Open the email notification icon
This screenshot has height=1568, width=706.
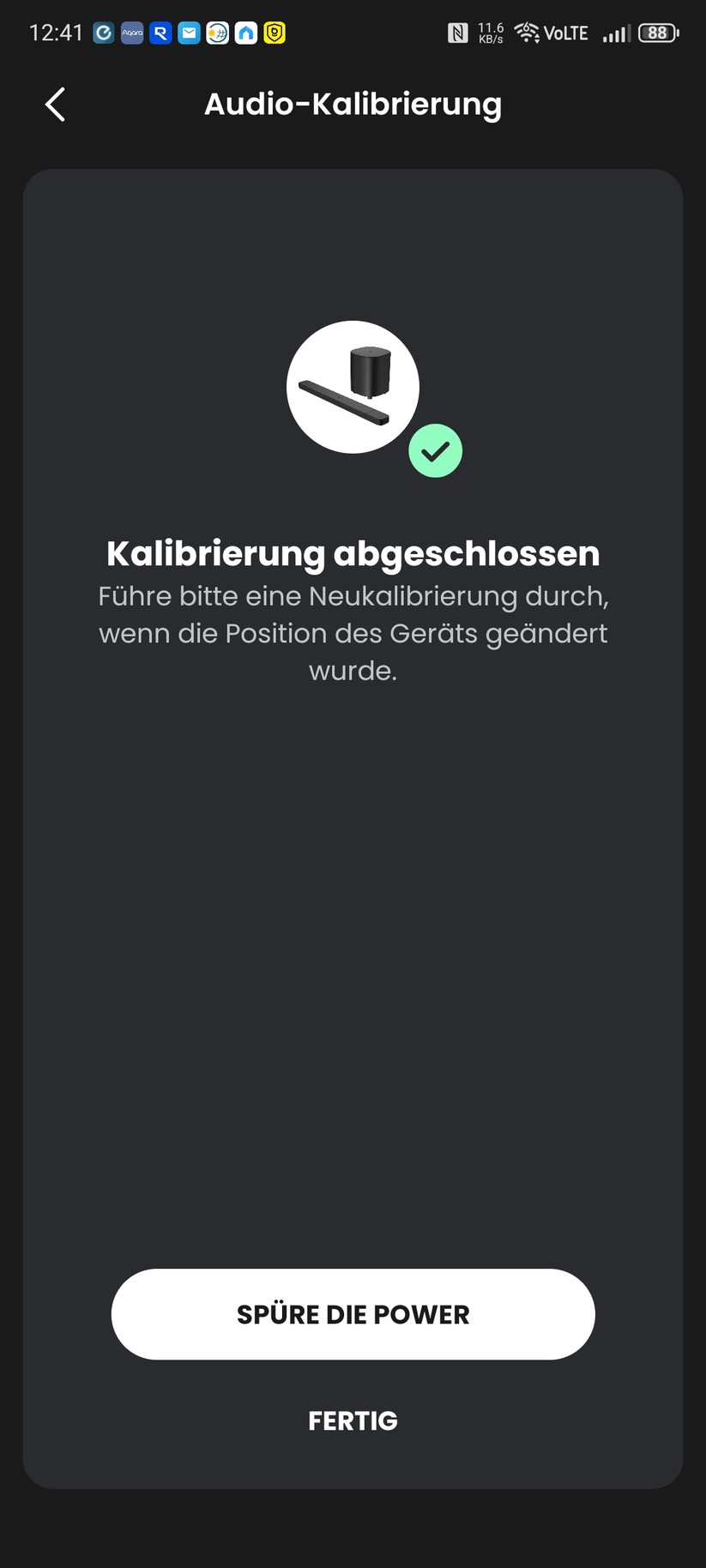pyautogui.click(x=189, y=33)
